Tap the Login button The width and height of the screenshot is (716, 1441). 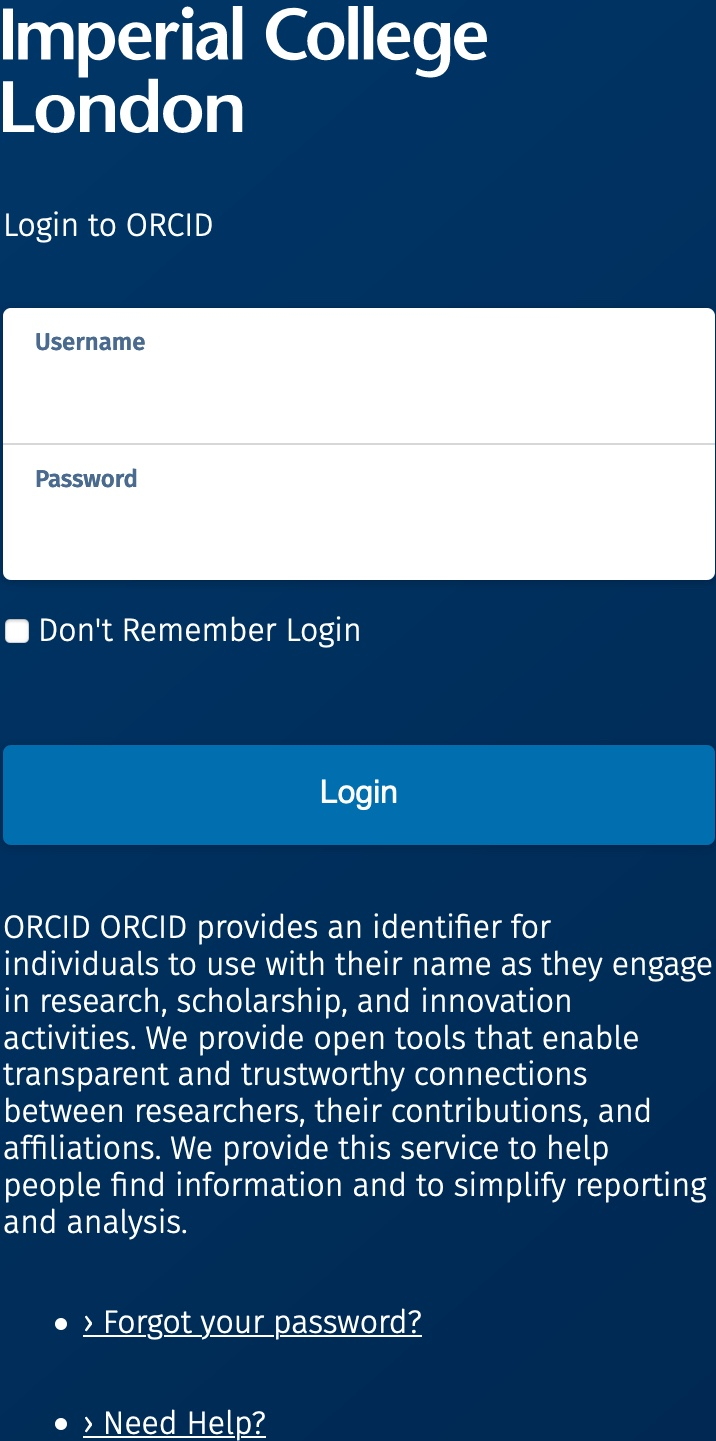click(358, 795)
